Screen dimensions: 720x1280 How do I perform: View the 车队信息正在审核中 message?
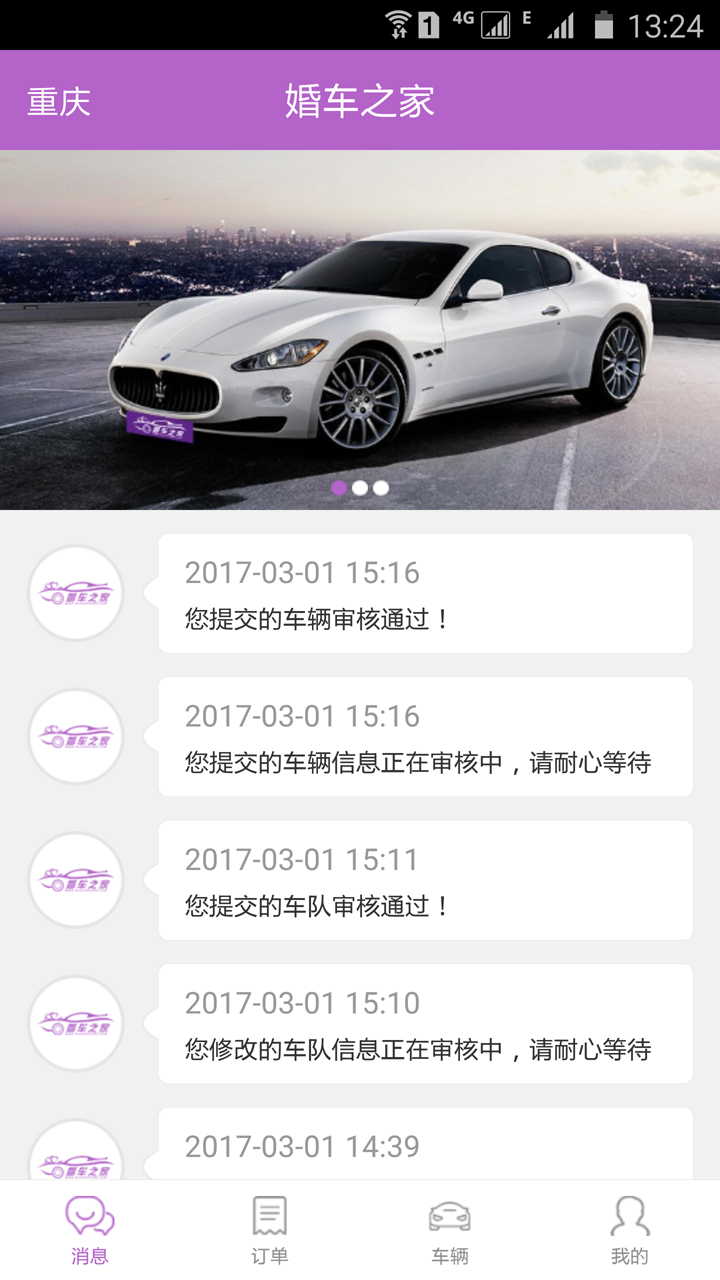tap(425, 1025)
